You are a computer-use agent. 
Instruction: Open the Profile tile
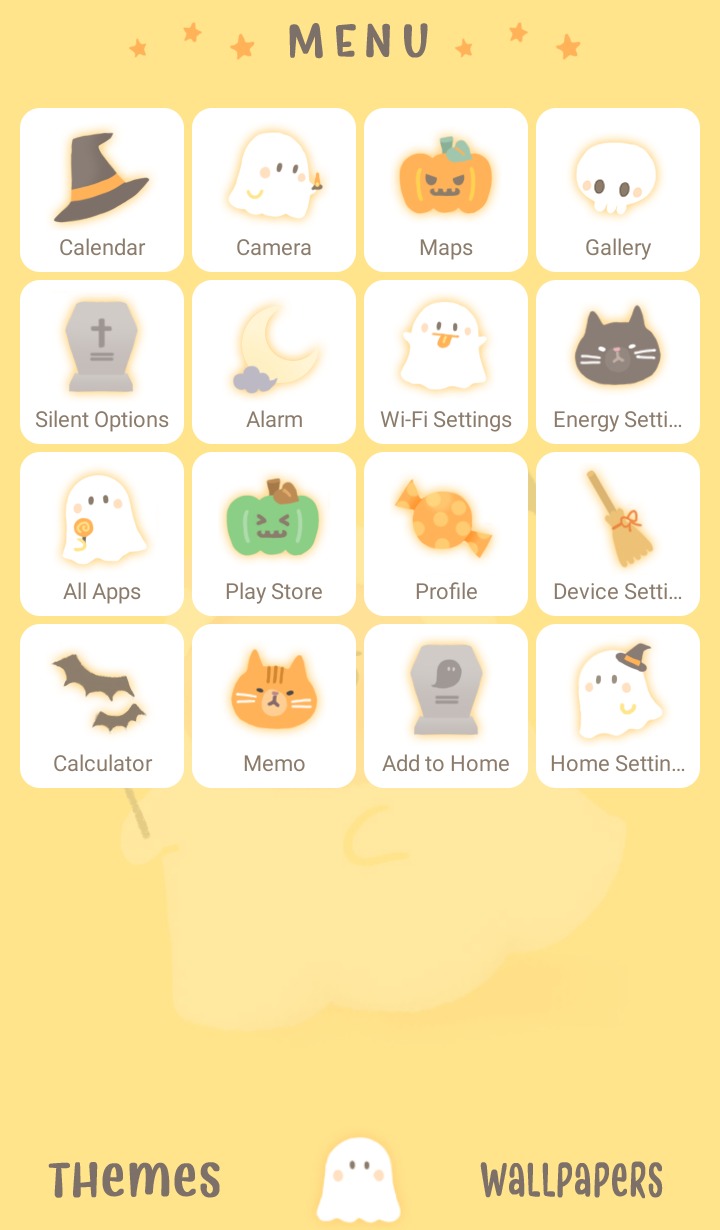pyautogui.click(x=446, y=534)
